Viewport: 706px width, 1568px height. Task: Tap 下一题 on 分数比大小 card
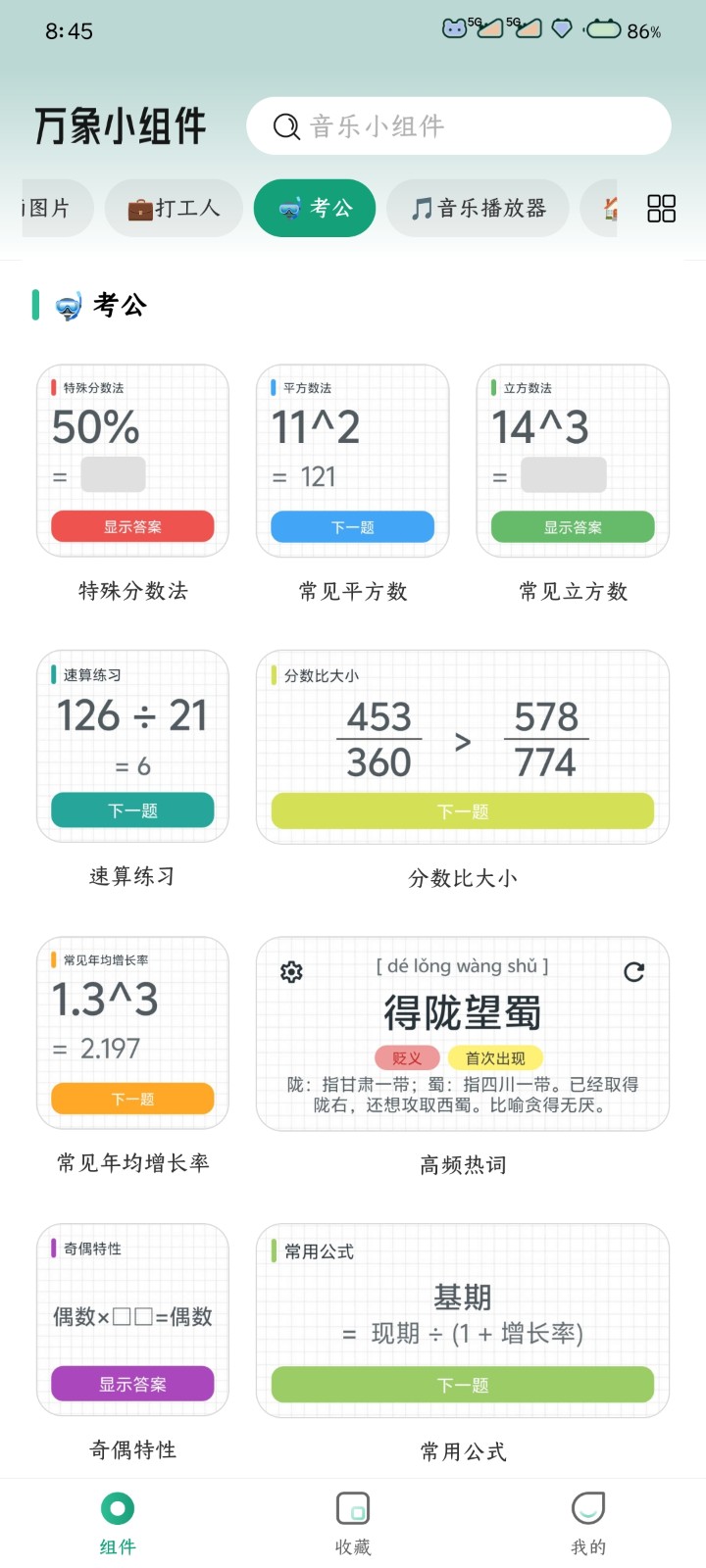pyautogui.click(x=462, y=810)
